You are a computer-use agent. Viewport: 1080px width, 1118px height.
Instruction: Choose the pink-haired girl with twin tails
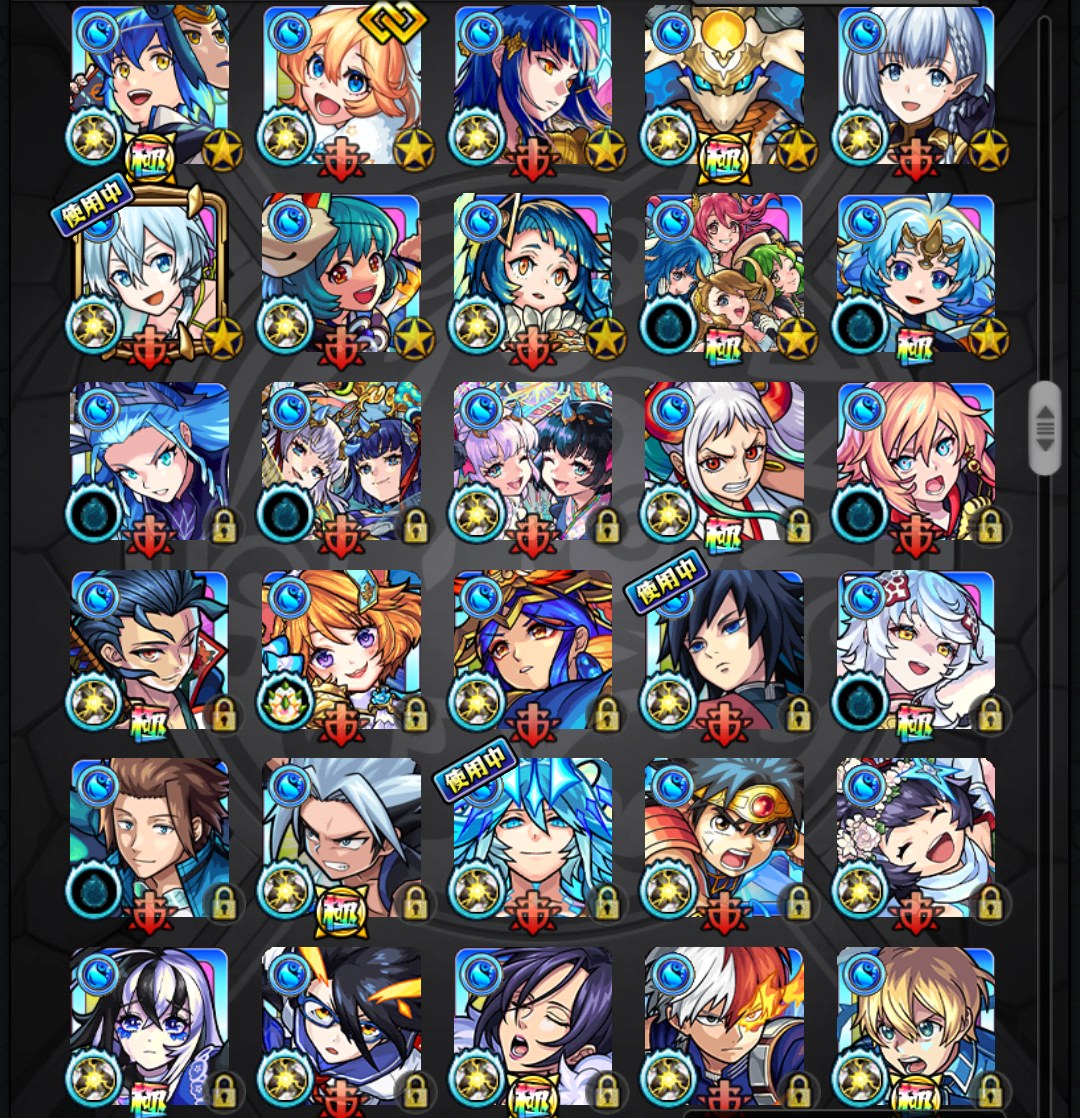point(916,462)
